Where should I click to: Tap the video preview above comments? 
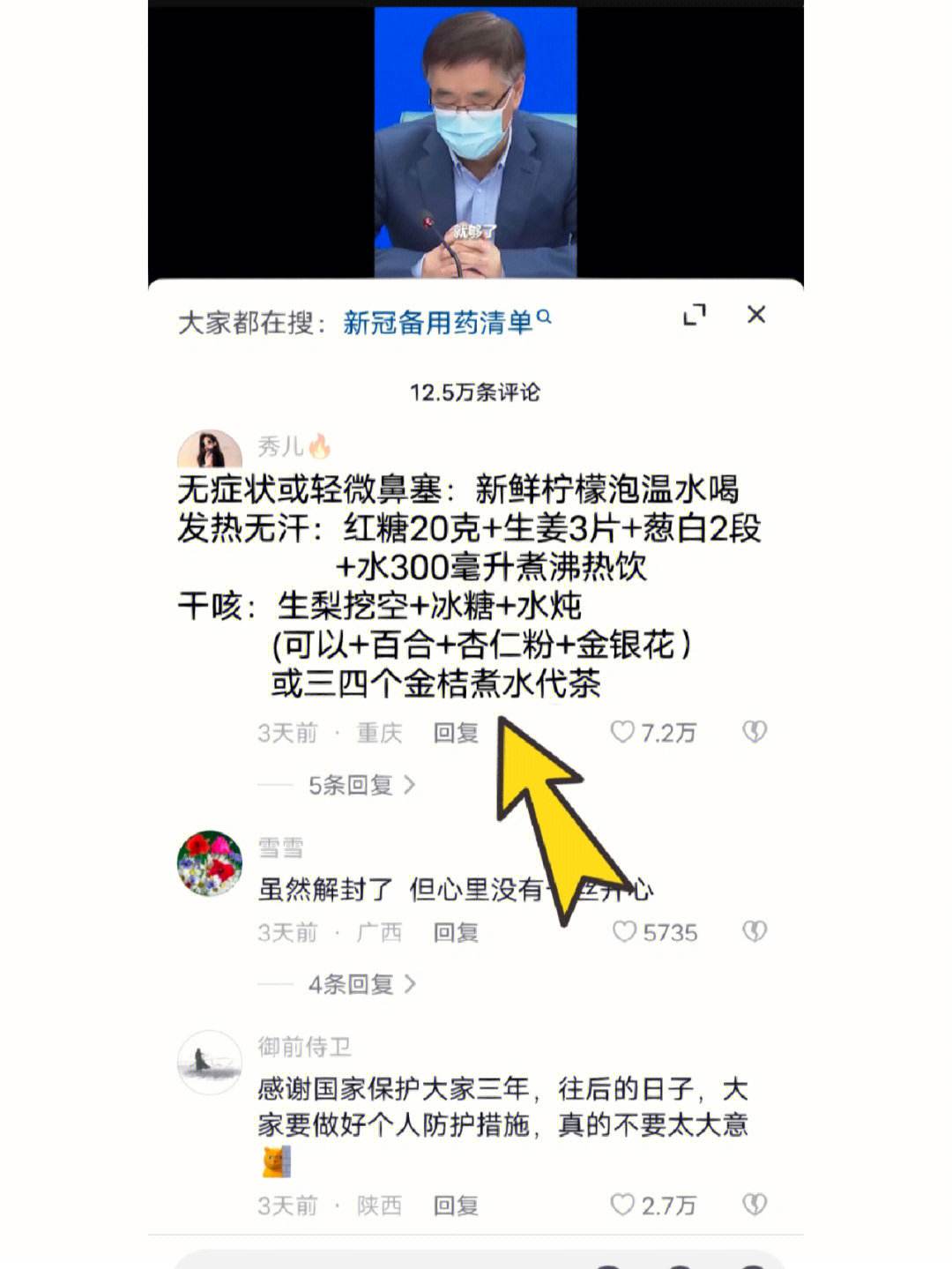(475, 141)
